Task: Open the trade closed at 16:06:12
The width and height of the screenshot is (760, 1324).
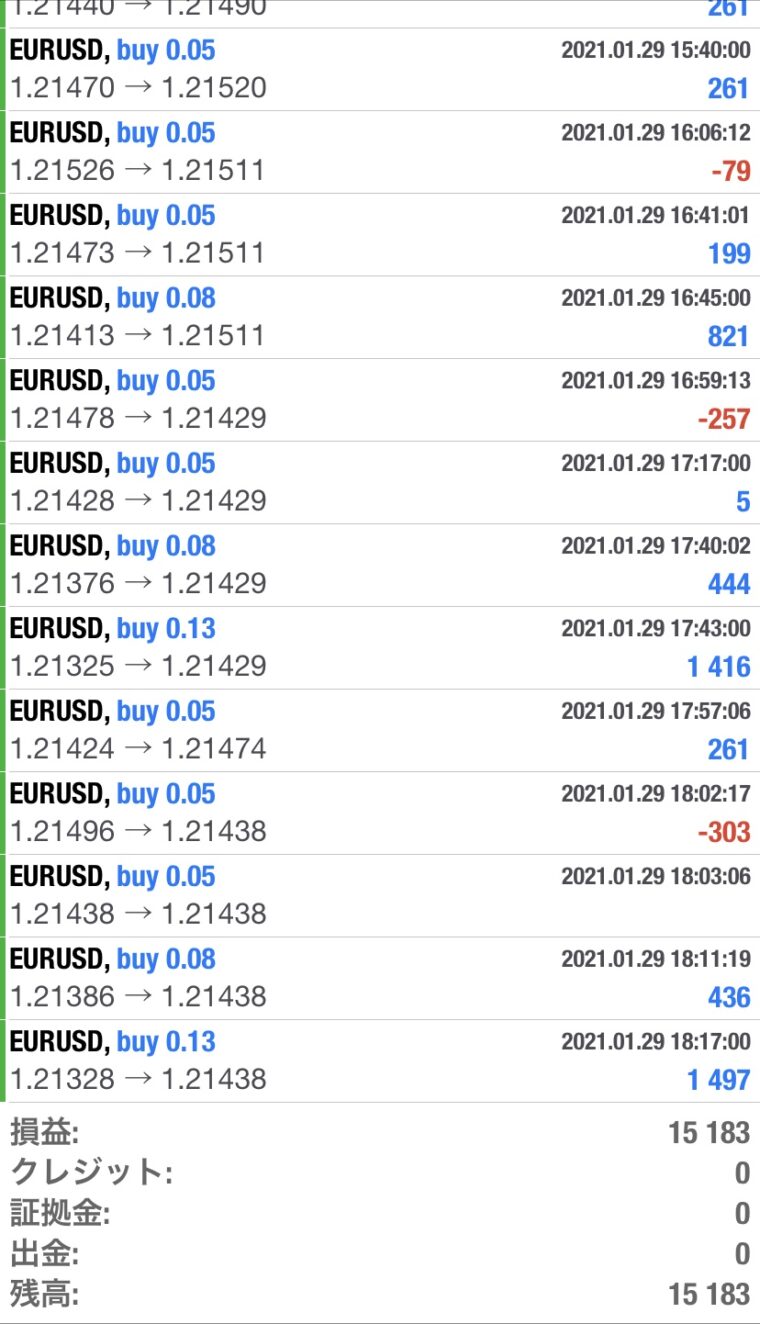Action: 380,152
